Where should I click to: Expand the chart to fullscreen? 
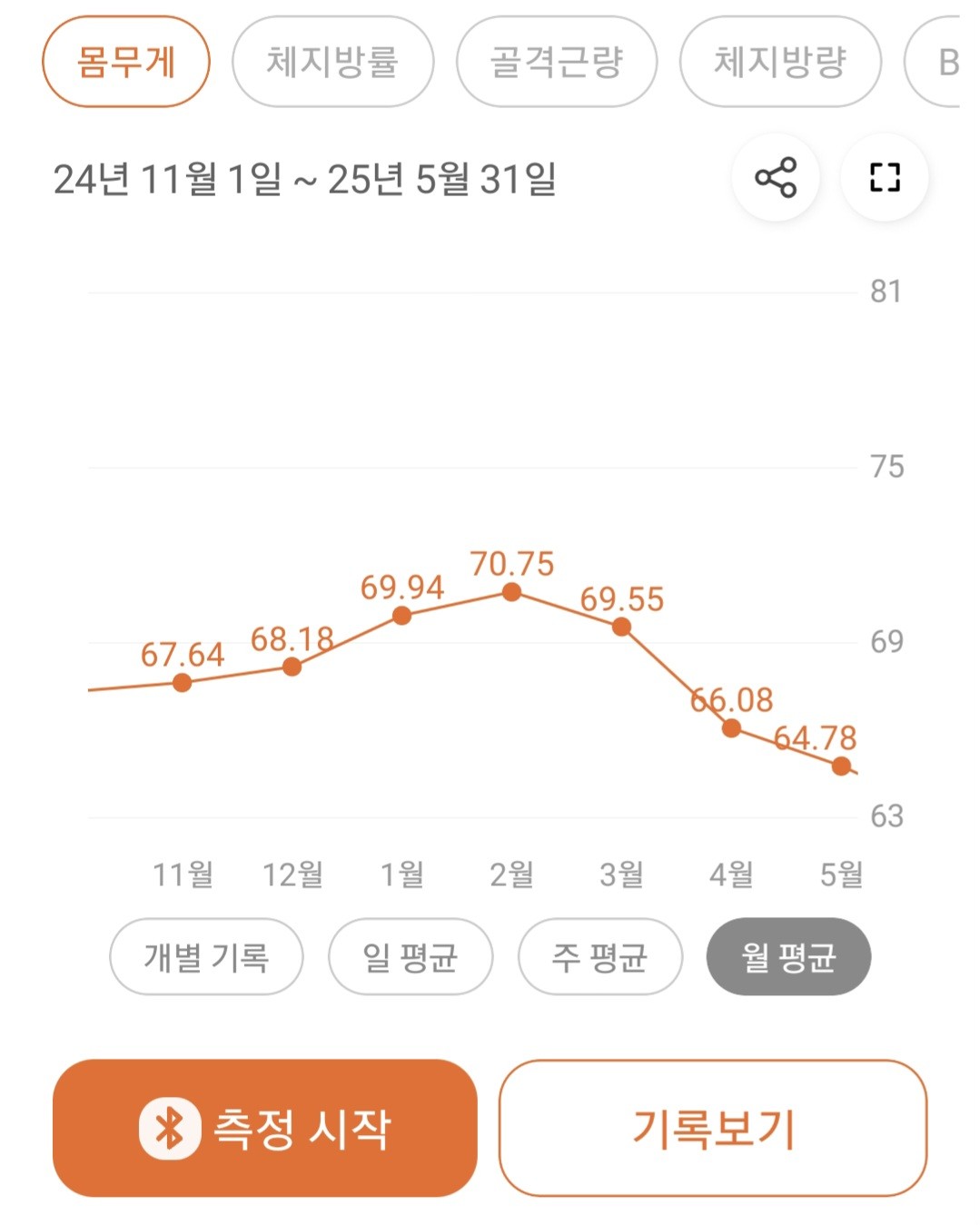(885, 177)
